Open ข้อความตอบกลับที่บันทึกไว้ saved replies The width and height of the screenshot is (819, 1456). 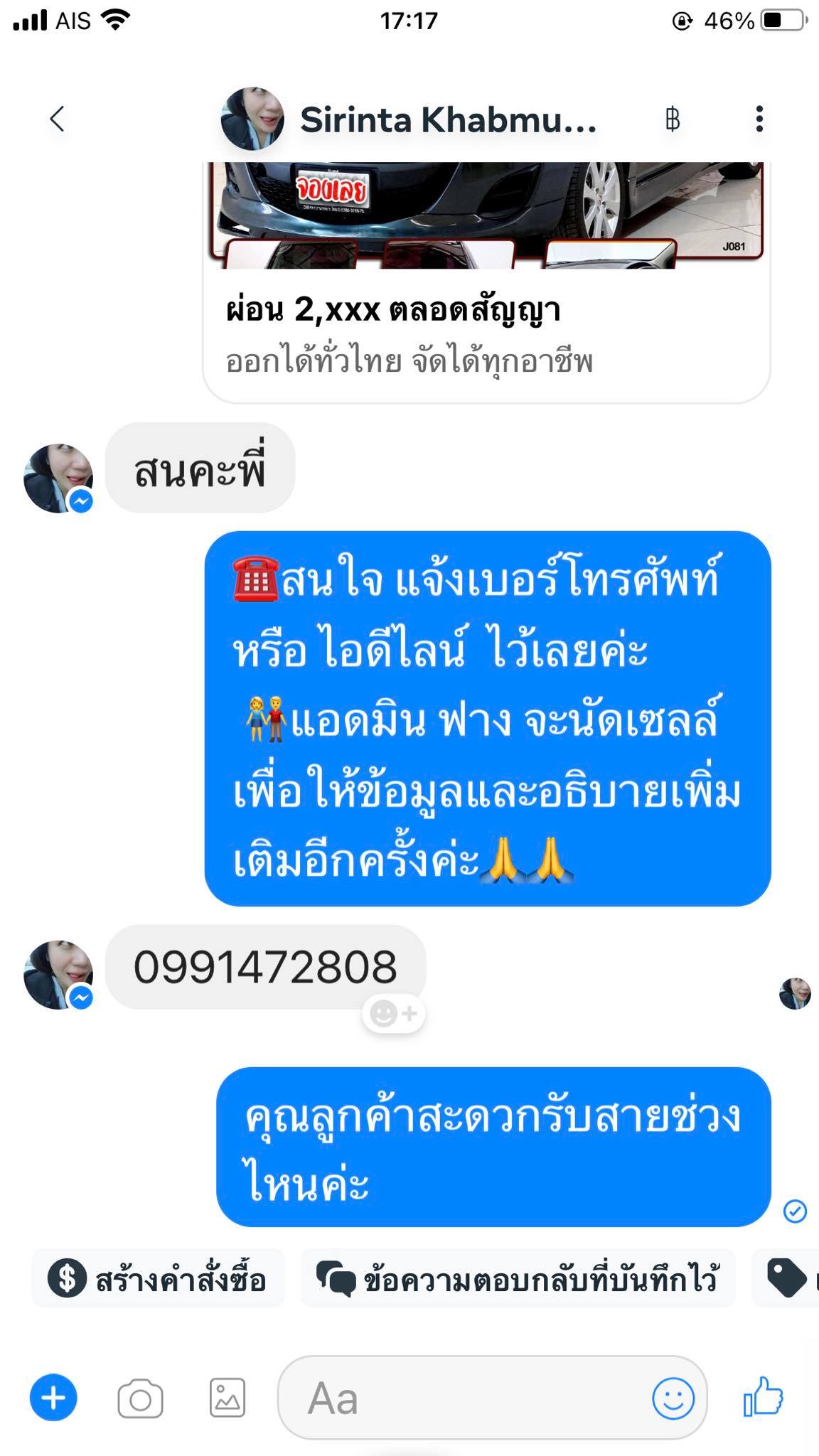point(518,1280)
